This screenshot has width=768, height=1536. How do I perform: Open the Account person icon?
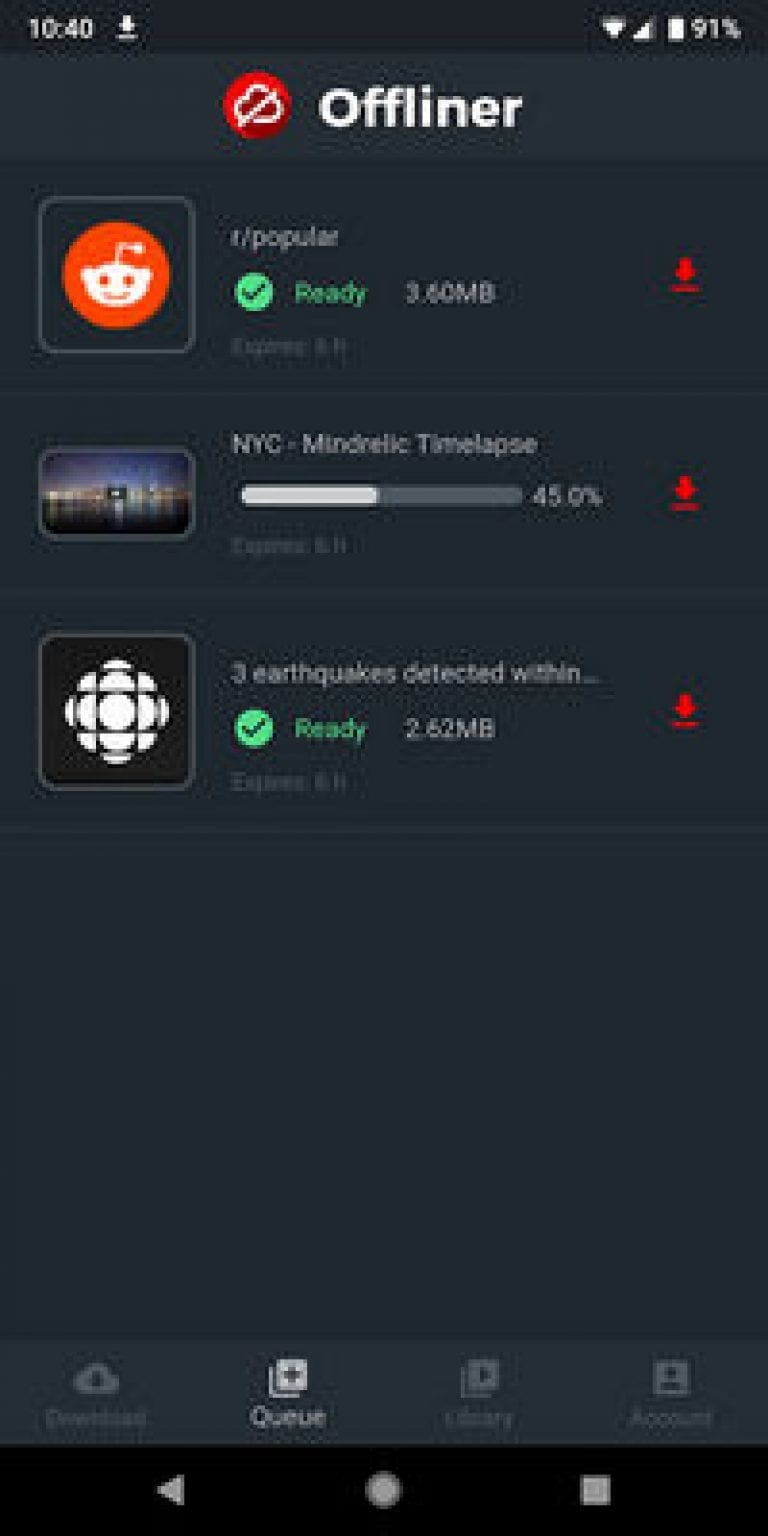pyautogui.click(x=671, y=1377)
